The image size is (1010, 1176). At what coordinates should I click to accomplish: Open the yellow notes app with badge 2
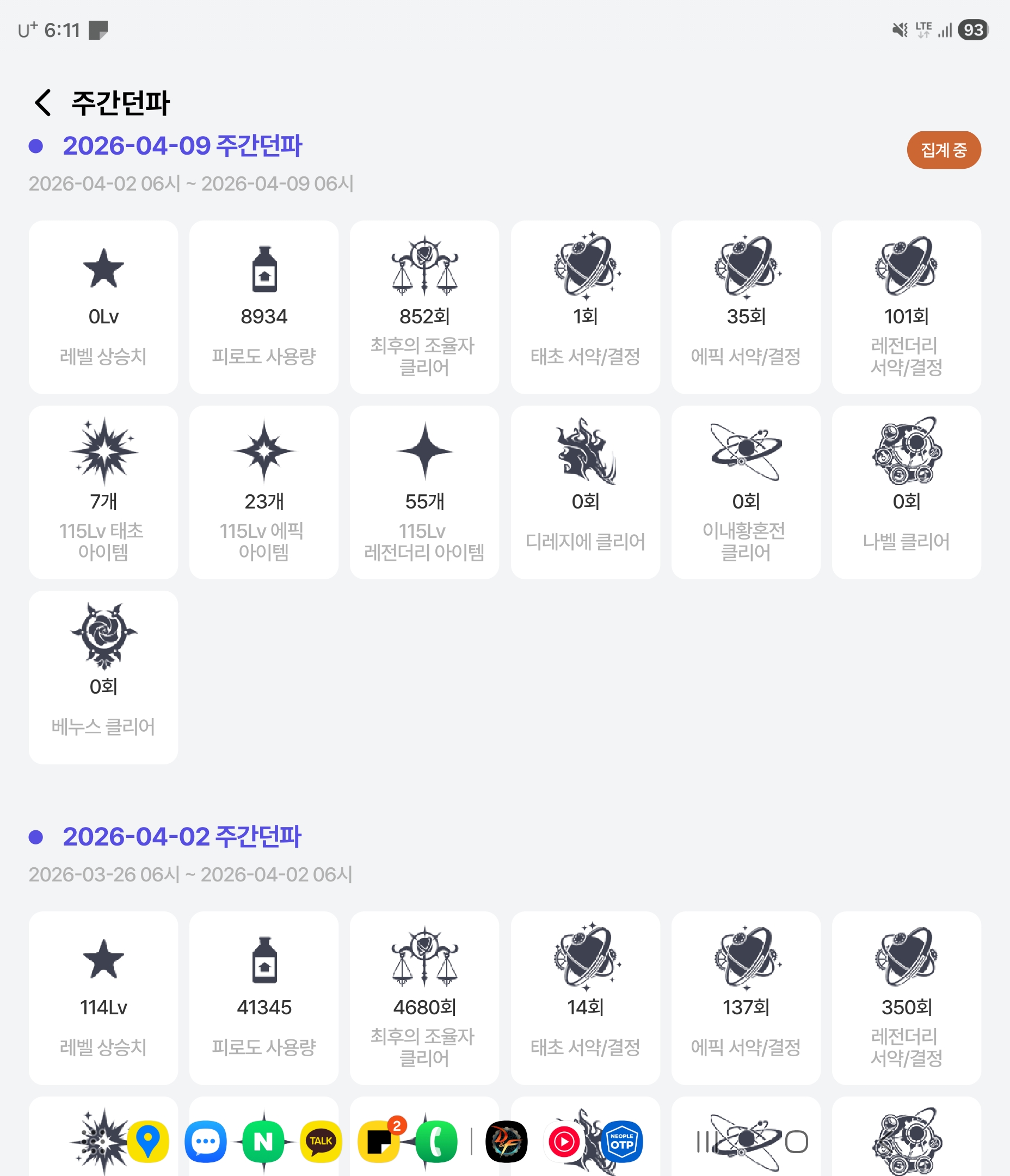tap(379, 1141)
